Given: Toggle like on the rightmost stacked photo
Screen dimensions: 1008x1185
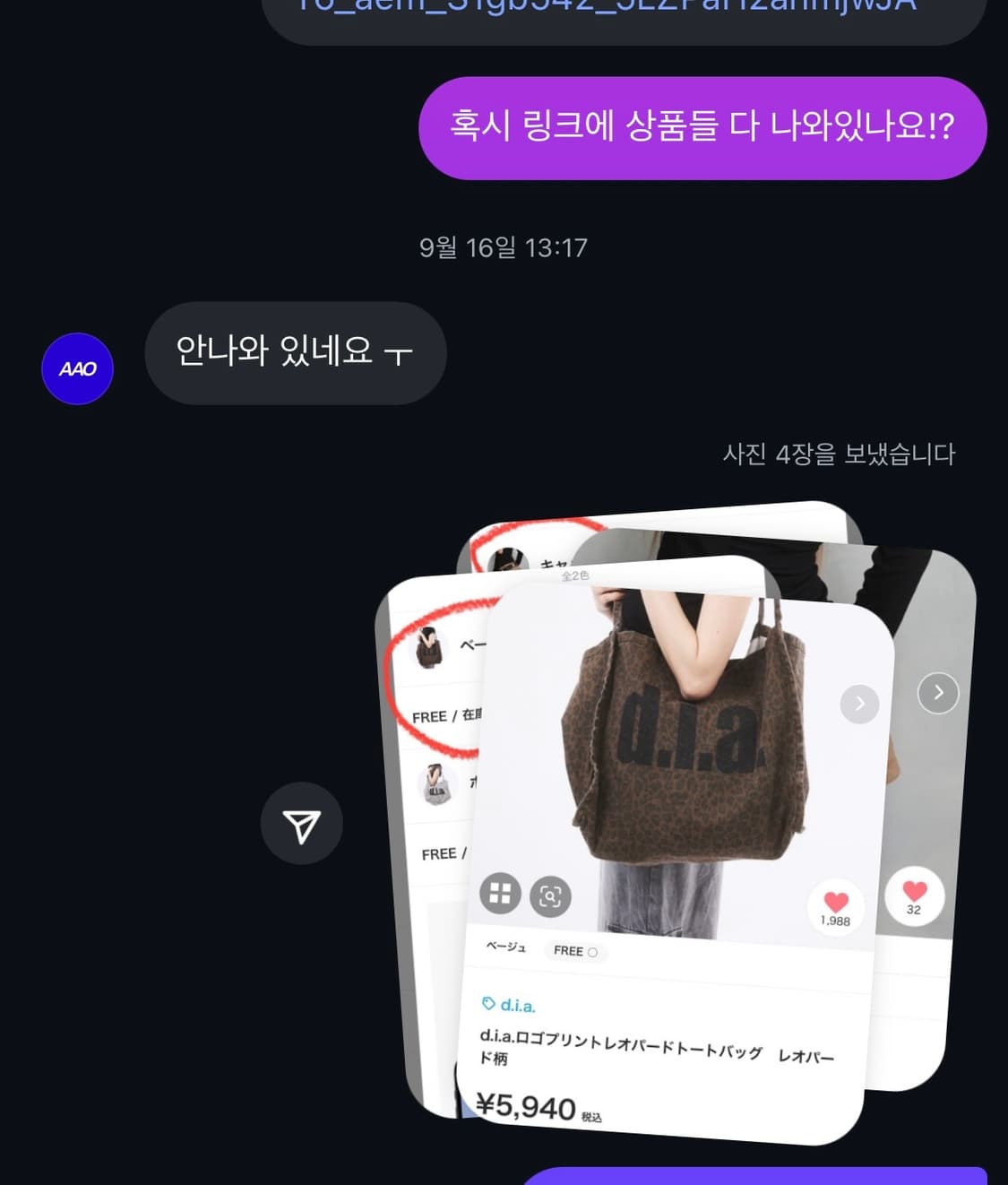Looking at the screenshot, I should coord(915,895).
